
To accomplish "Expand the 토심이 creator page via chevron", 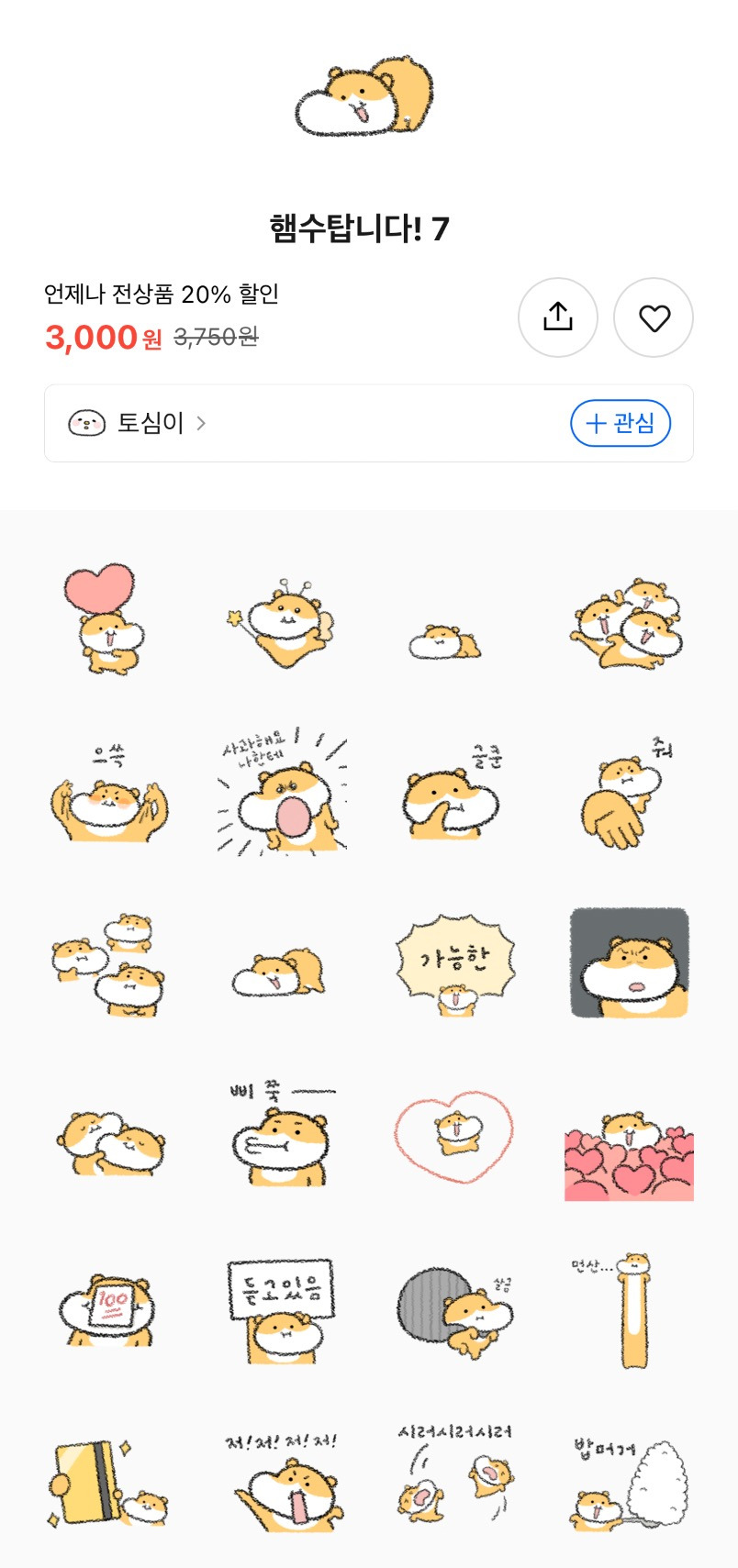I will click(203, 423).
